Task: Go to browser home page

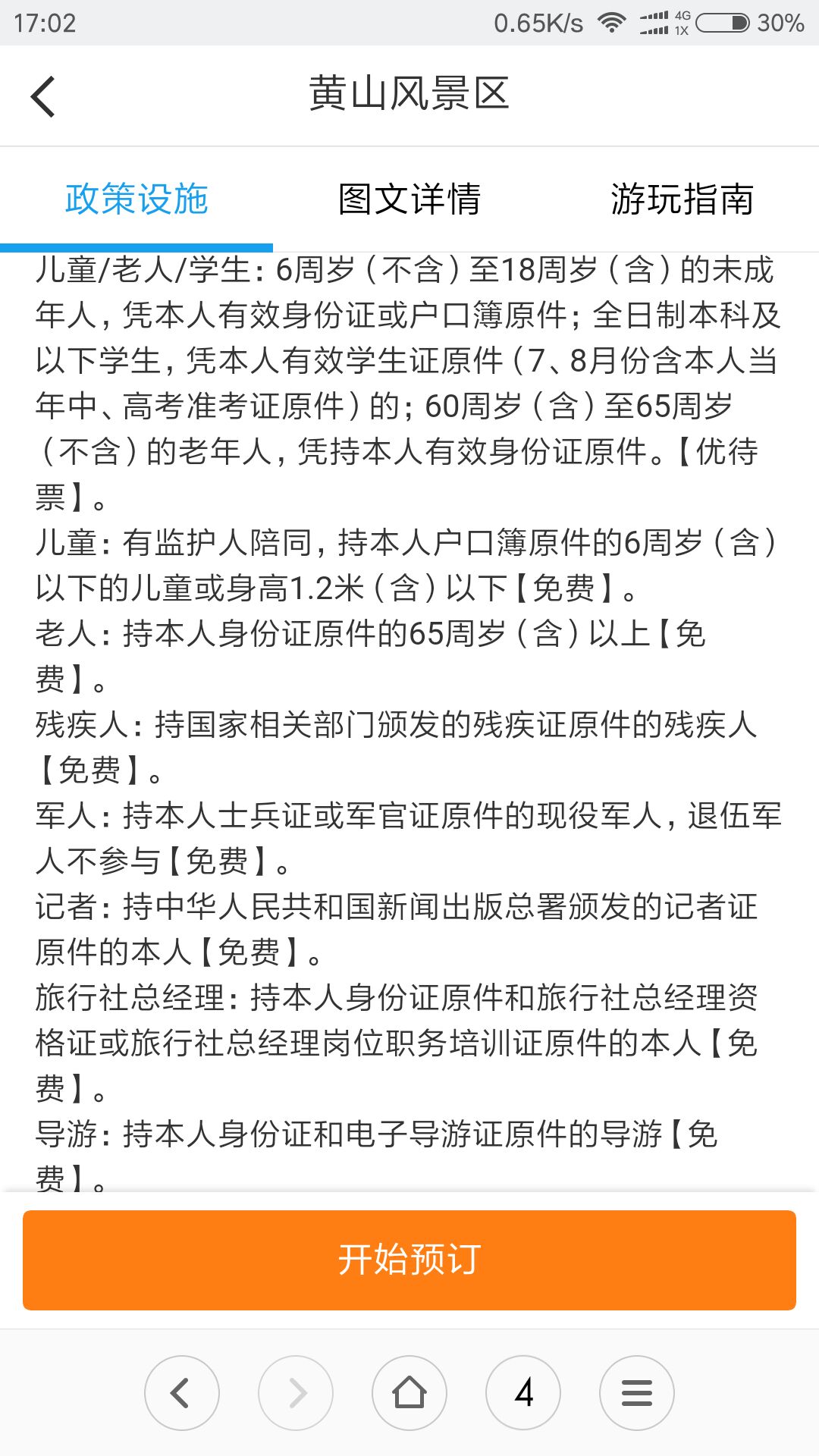Action: [x=409, y=1393]
